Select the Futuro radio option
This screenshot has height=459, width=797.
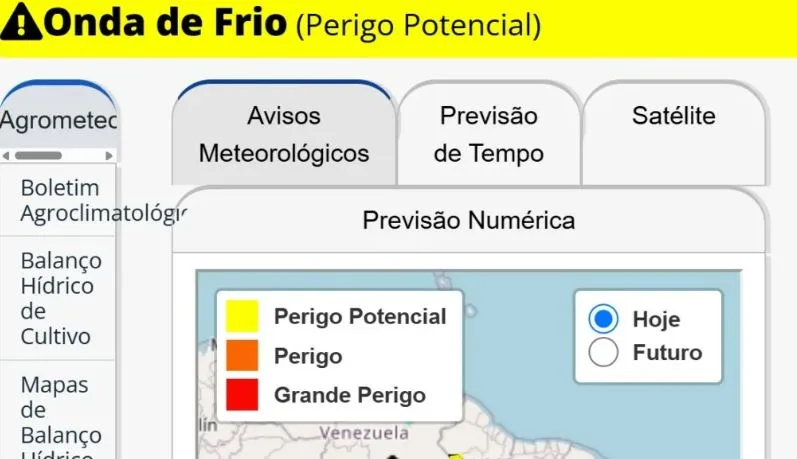603,352
